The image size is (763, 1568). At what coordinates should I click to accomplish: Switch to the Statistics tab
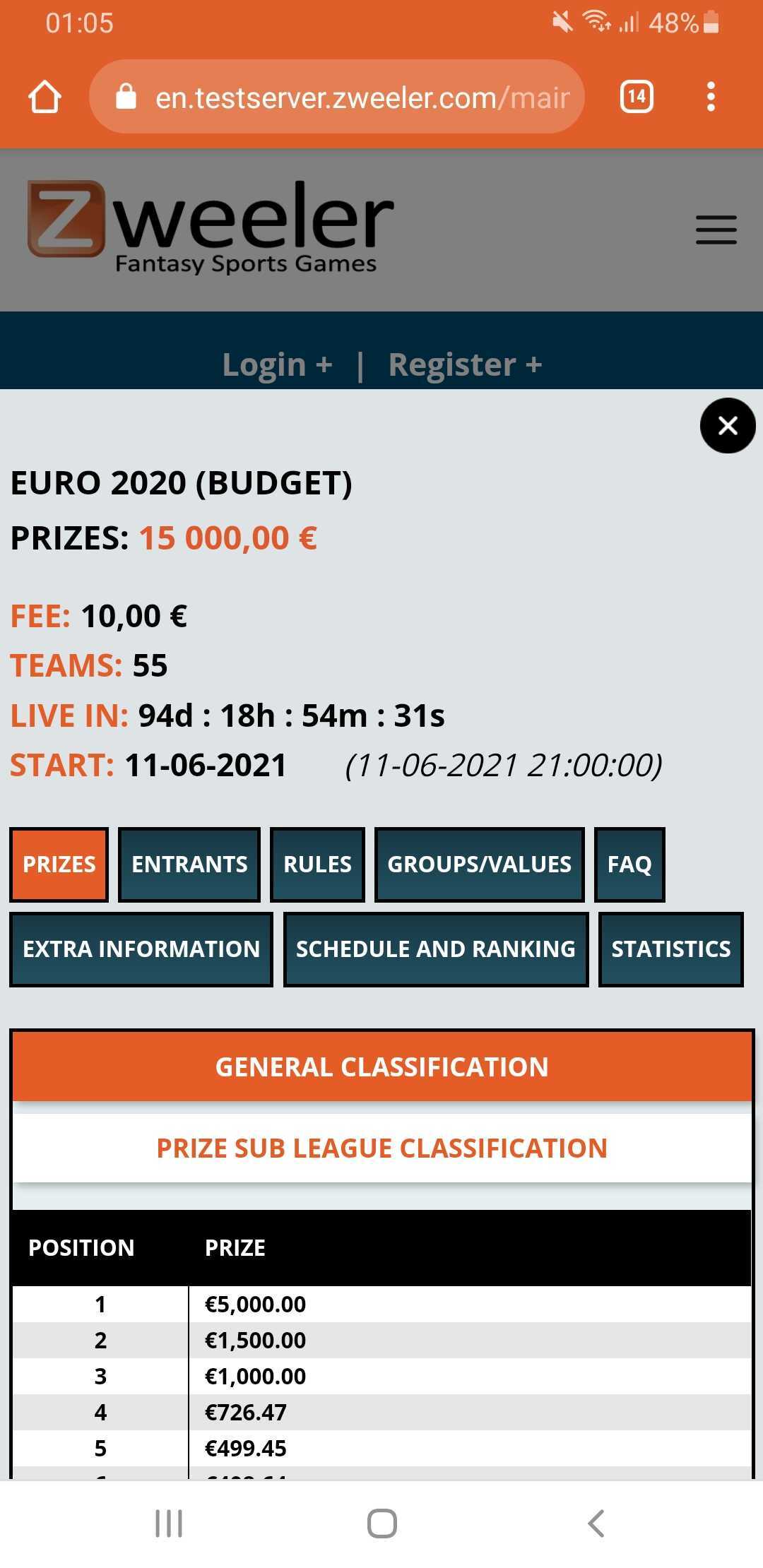coord(670,949)
